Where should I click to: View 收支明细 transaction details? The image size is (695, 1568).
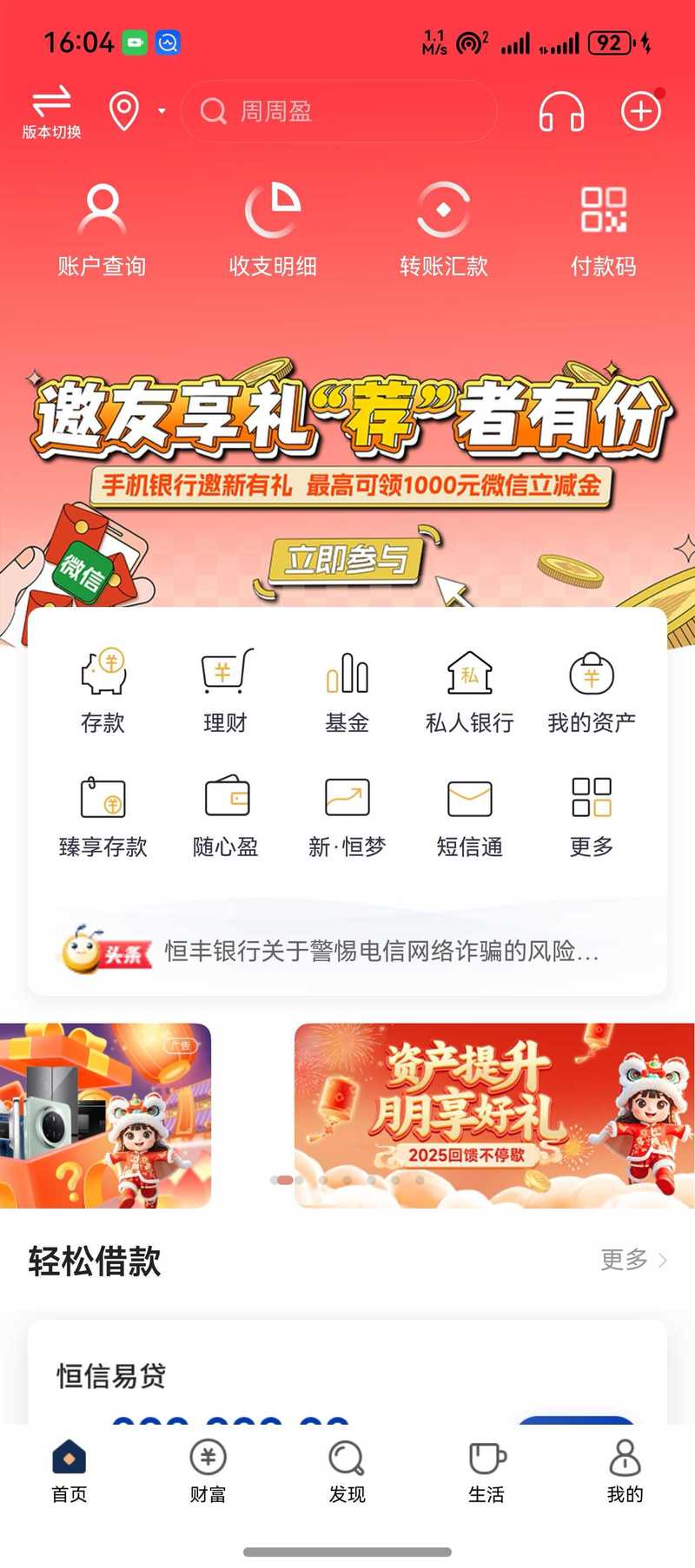tap(273, 229)
